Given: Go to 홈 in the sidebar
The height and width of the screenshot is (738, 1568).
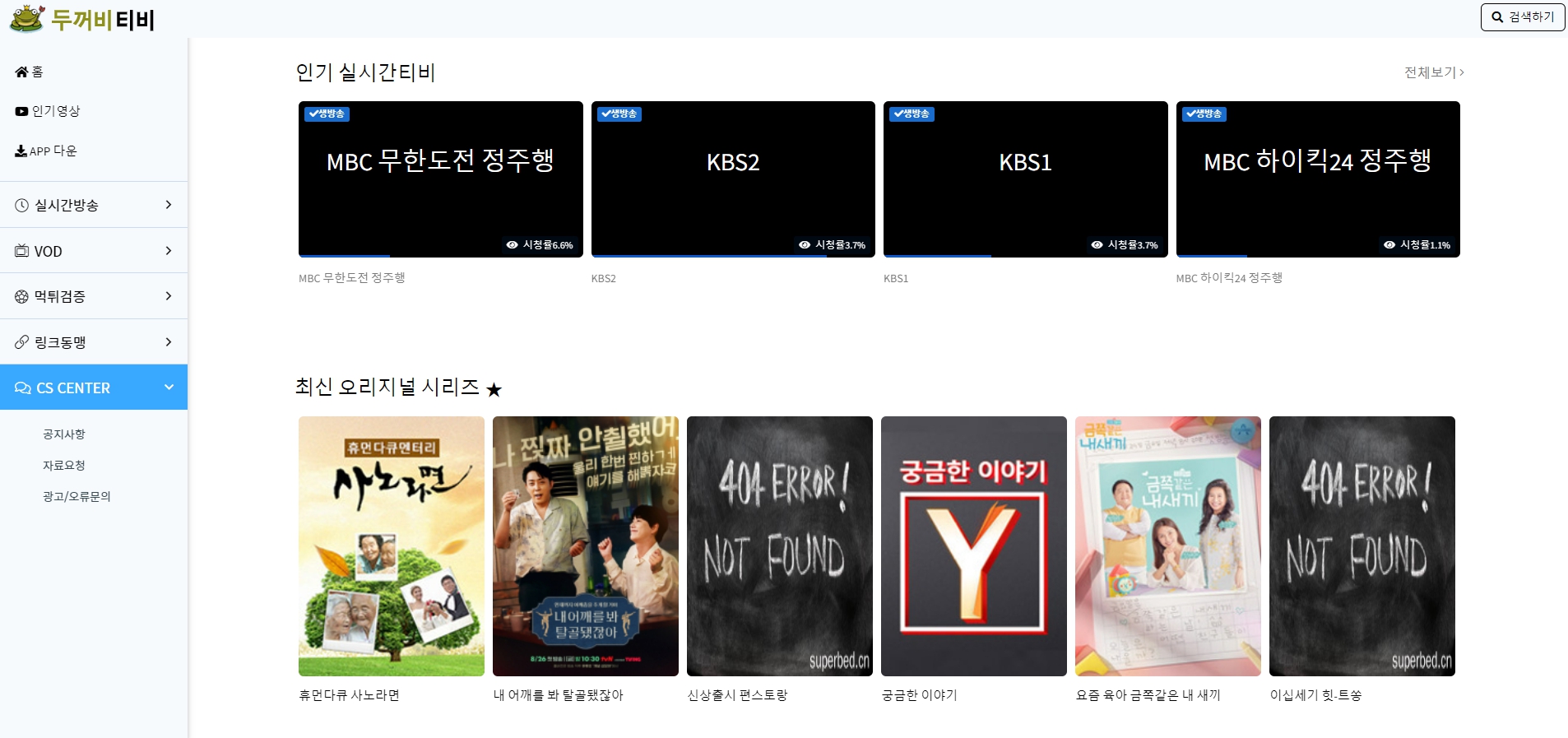Looking at the screenshot, I should [x=30, y=72].
